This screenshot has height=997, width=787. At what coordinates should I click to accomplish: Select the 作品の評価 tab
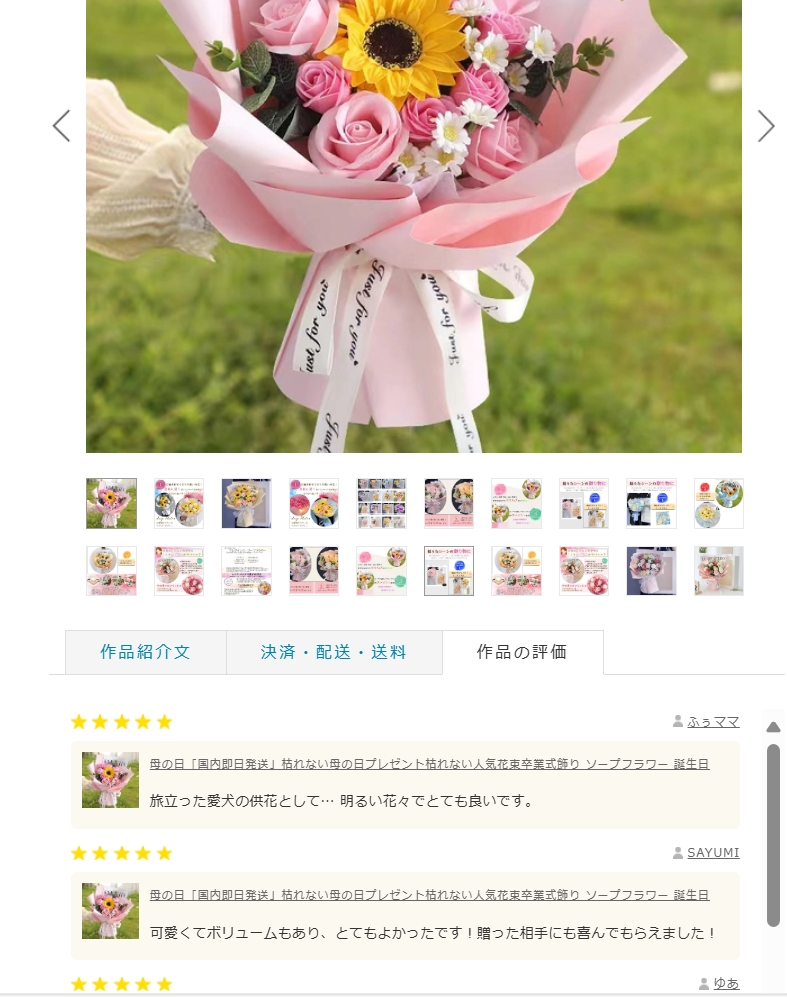tap(522, 652)
